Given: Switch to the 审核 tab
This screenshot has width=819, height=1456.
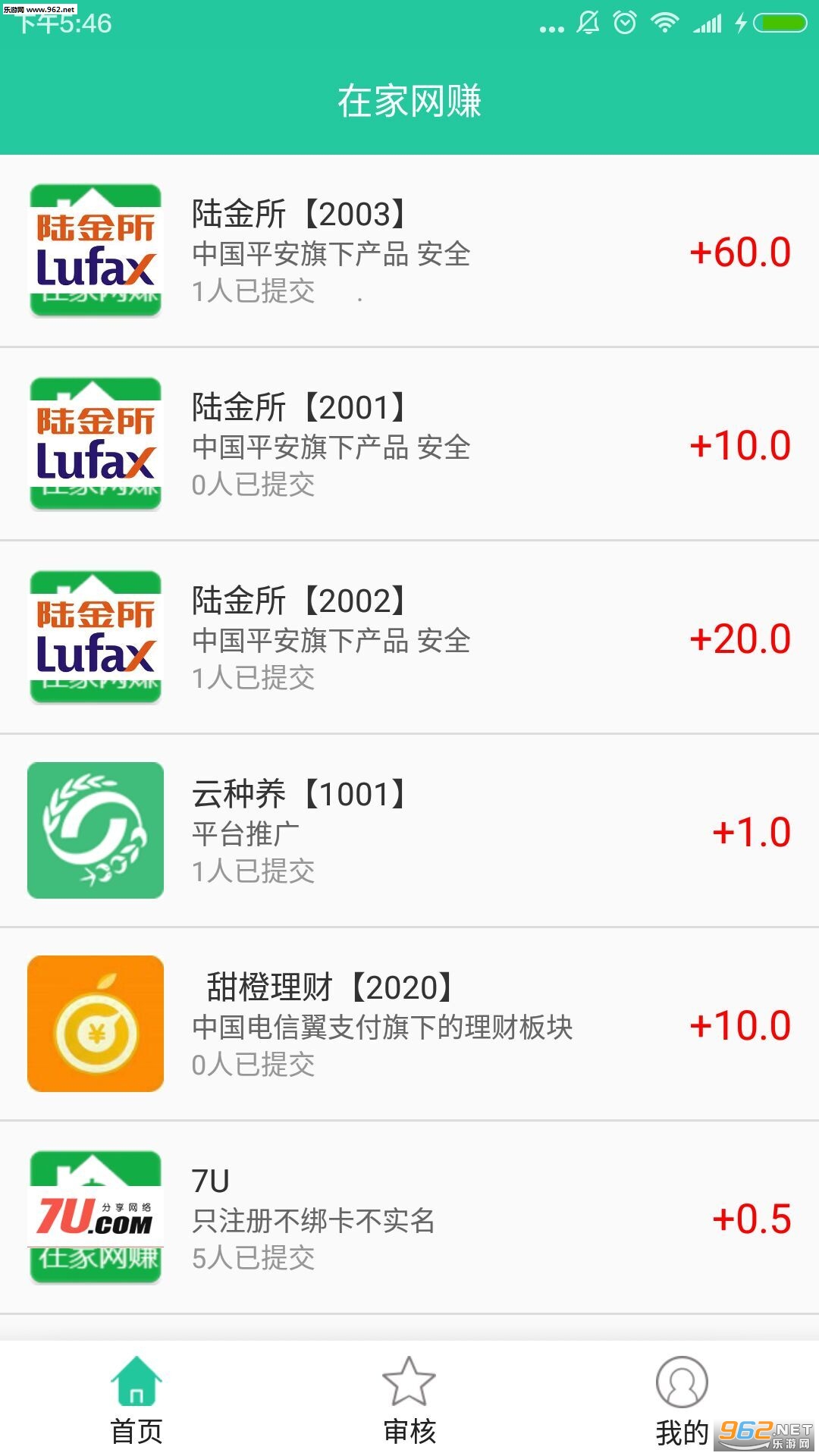Looking at the screenshot, I should point(409,1400).
